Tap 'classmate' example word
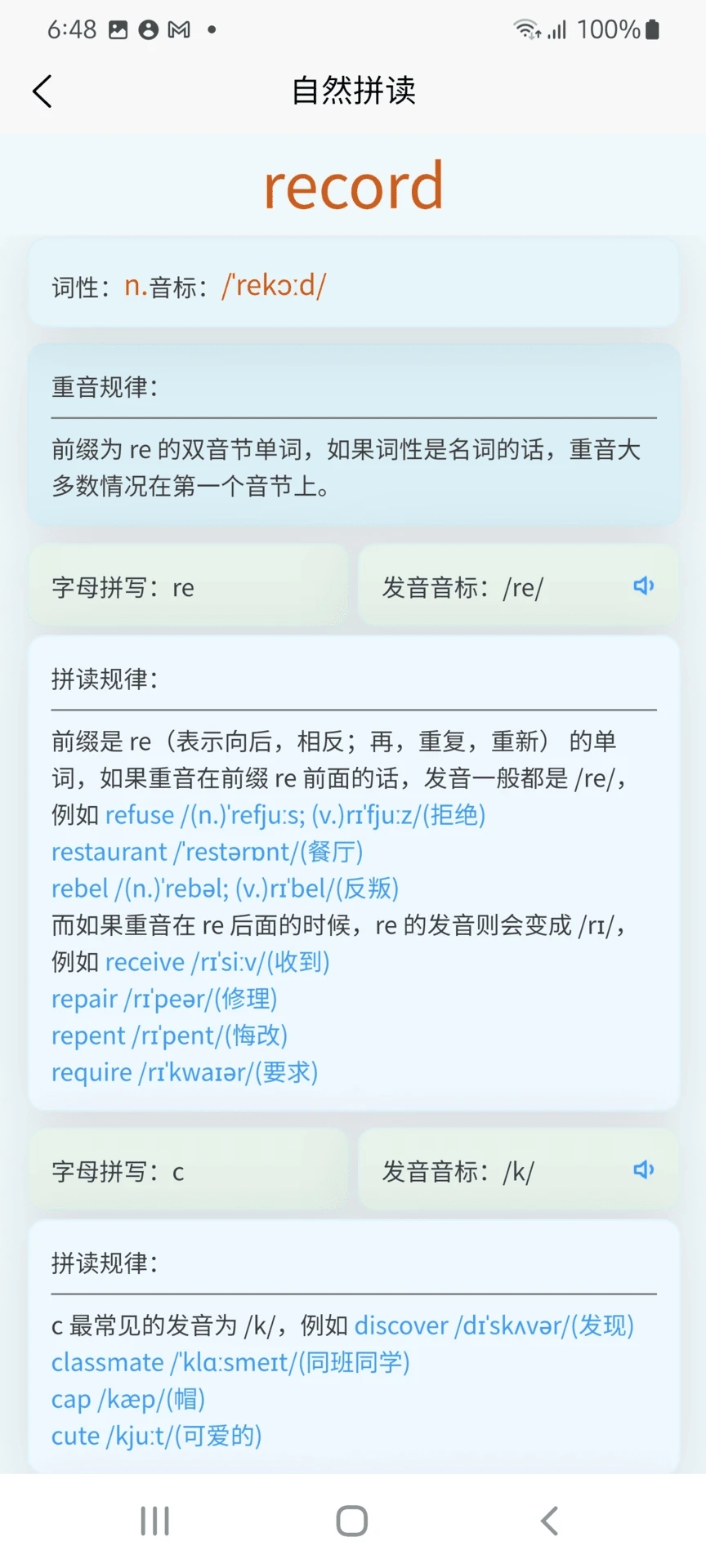706x1568 pixels. coord(107,1361)
